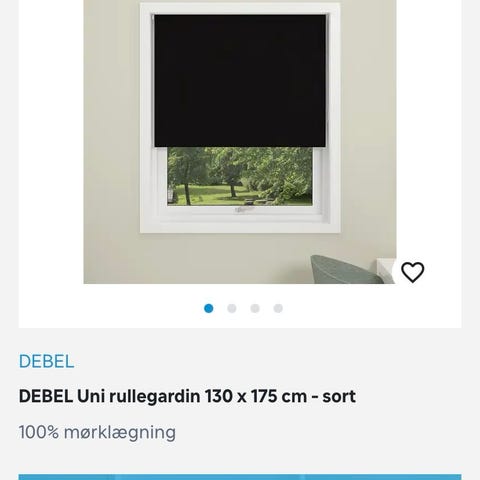Viewport: 480px width, 480px height.
Task: Add the roller blind to favorites
Action: point(412,272)
